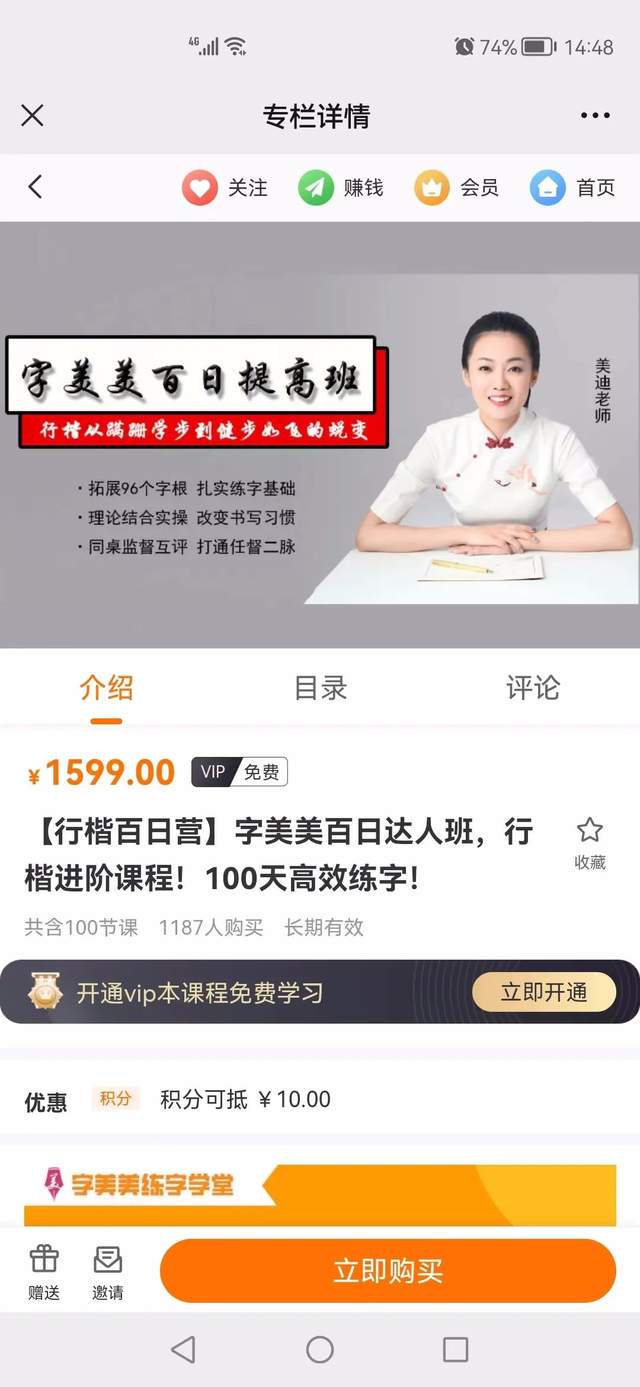Open the 邀请 invite option
Screen dimensions: 640x1387
pyautogui.click(x=108, y=1271)
